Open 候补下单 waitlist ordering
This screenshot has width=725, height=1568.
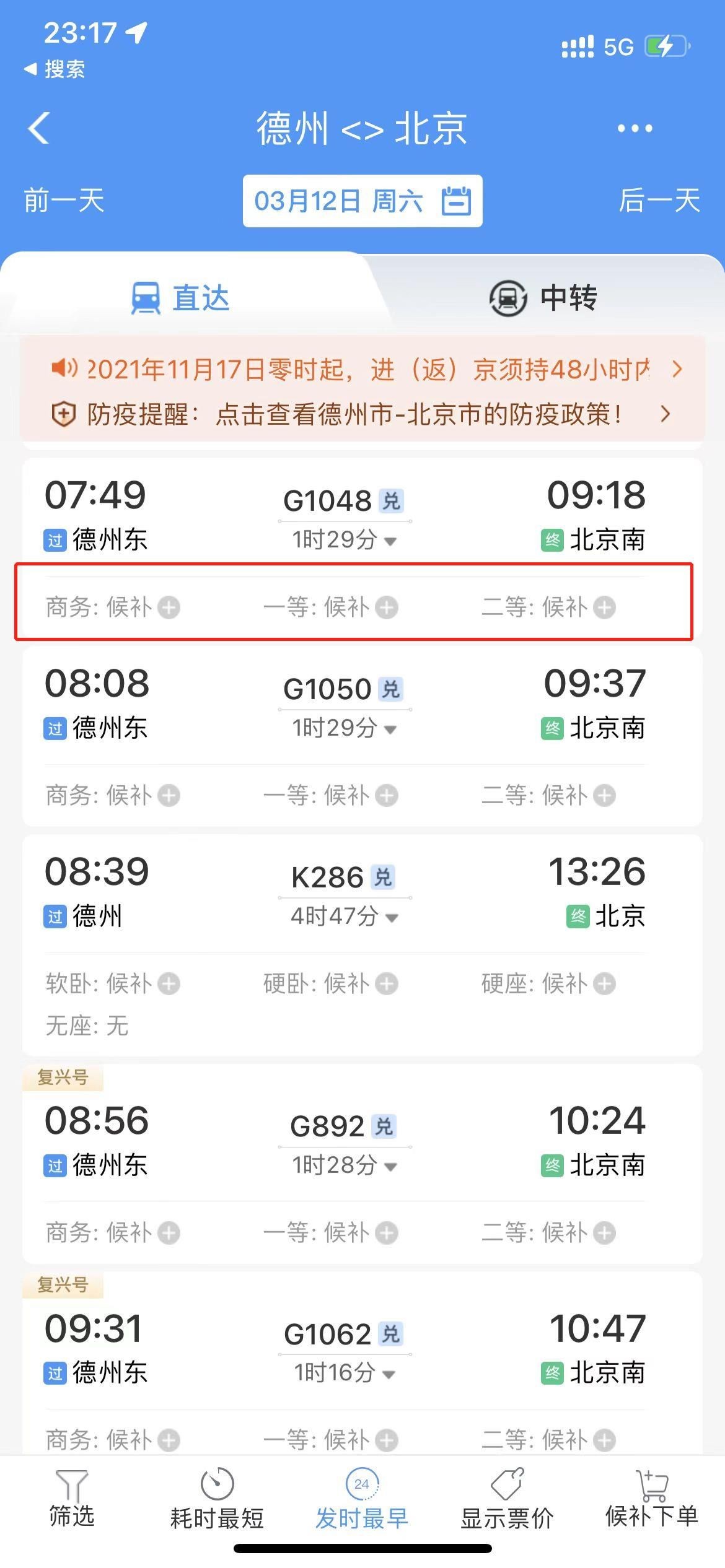652,1499
